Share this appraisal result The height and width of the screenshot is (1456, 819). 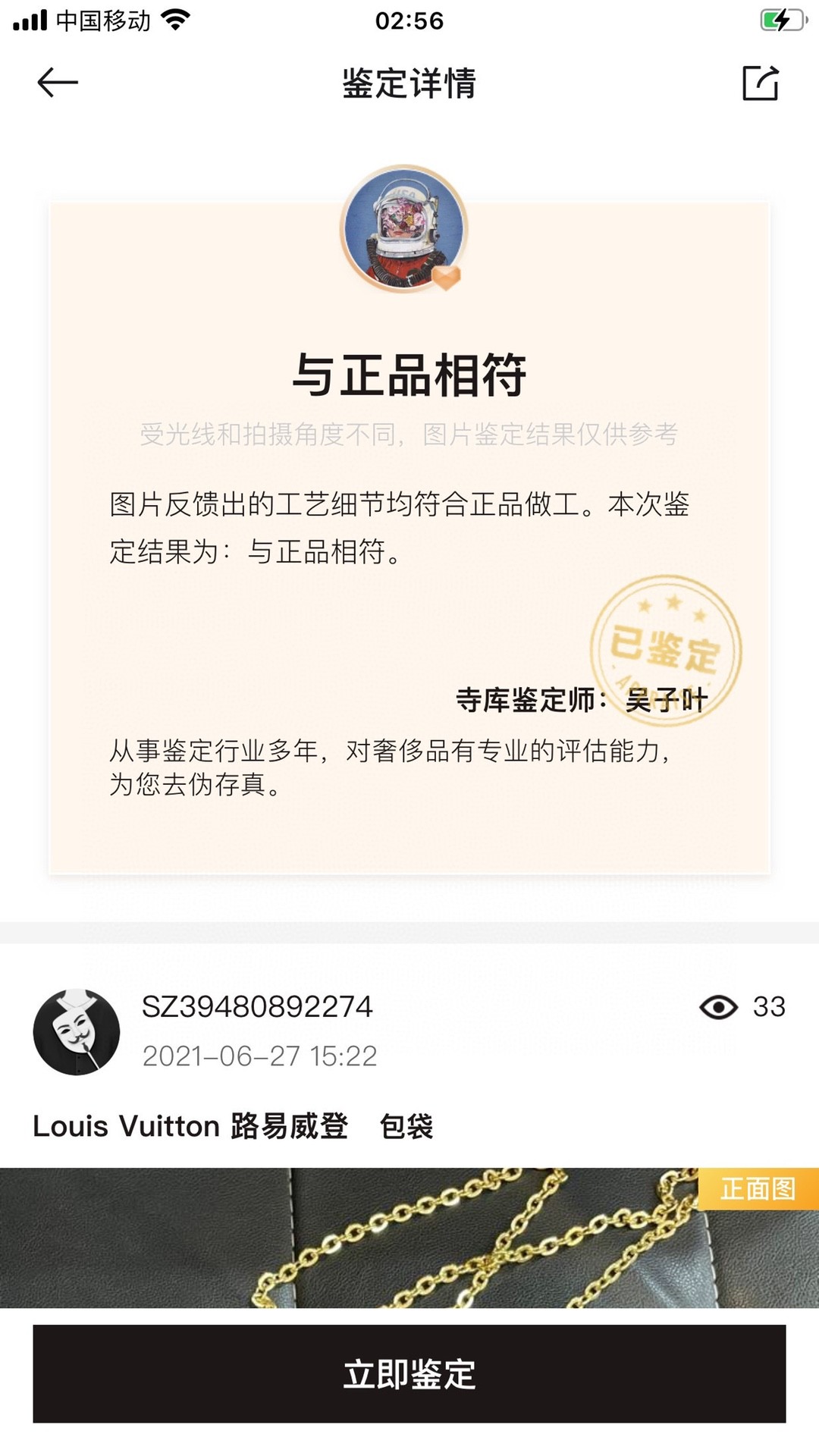pyautogui.click(x=760, y=83)
